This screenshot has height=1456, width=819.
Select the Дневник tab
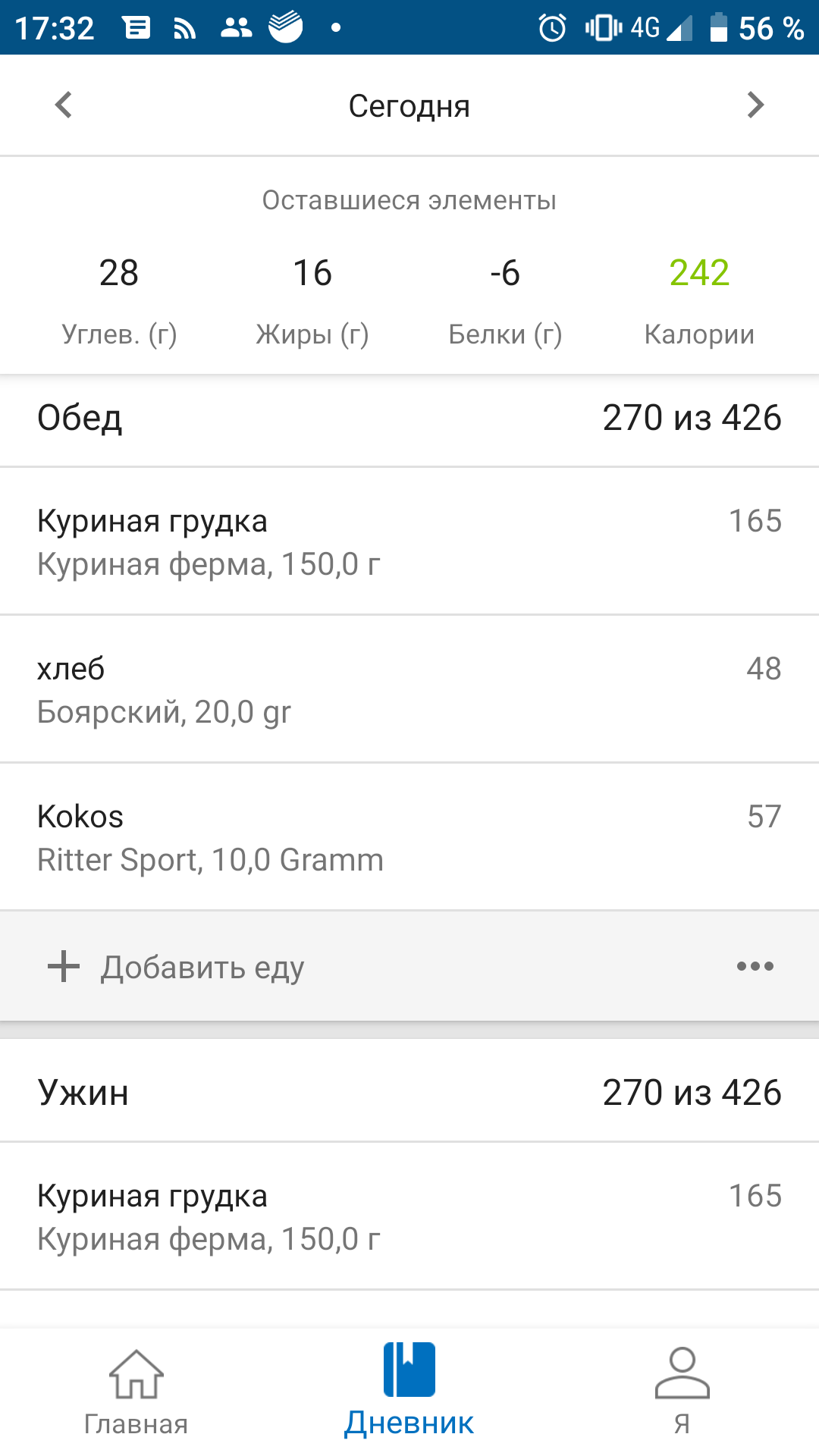click(x=409, y=1392)
